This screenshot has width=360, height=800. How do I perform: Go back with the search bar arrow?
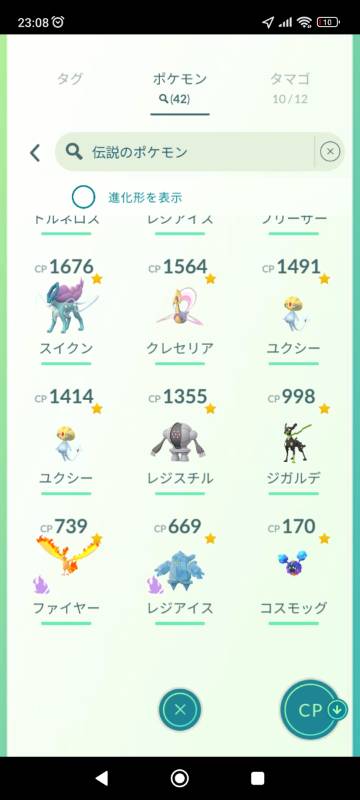(x=35, y=152)
